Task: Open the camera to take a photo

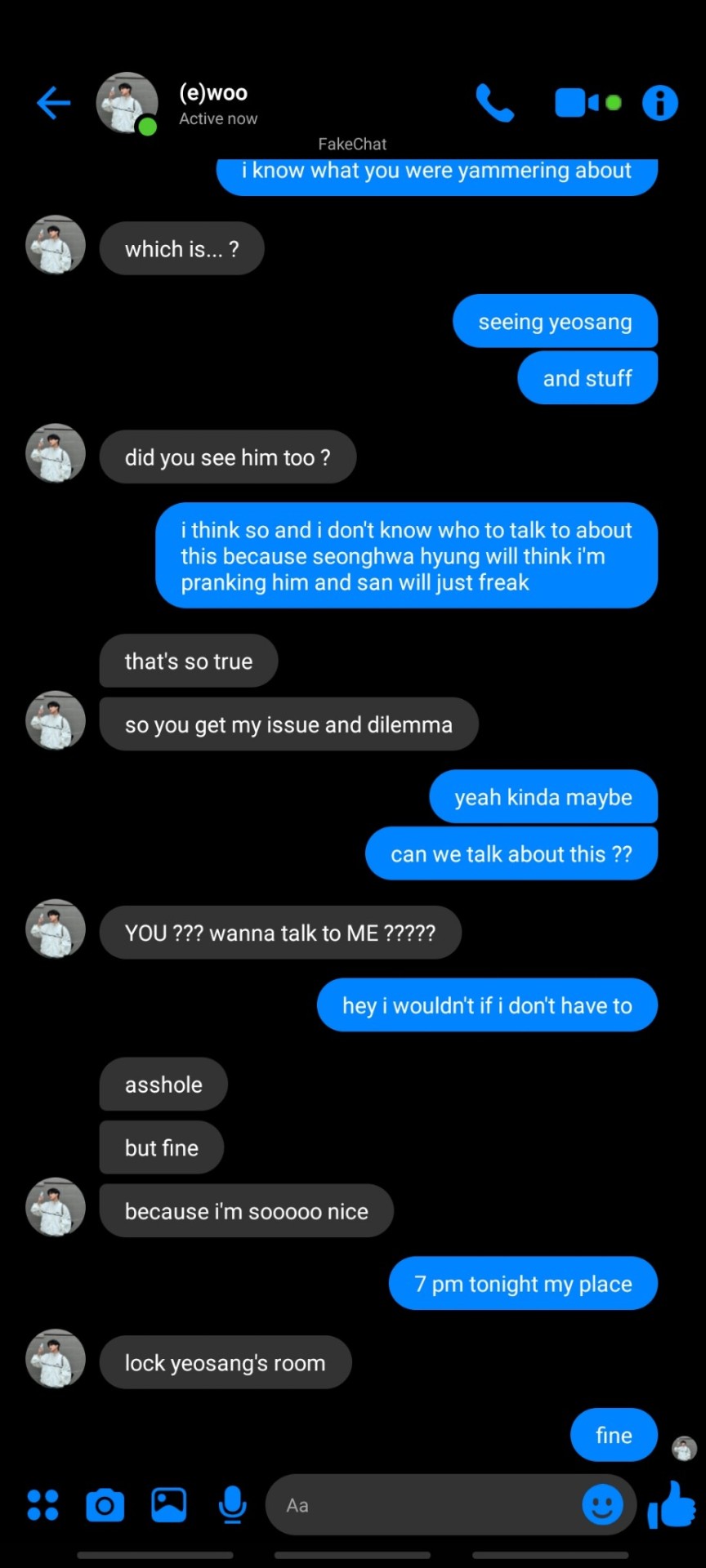Action: pos(105,1505)
